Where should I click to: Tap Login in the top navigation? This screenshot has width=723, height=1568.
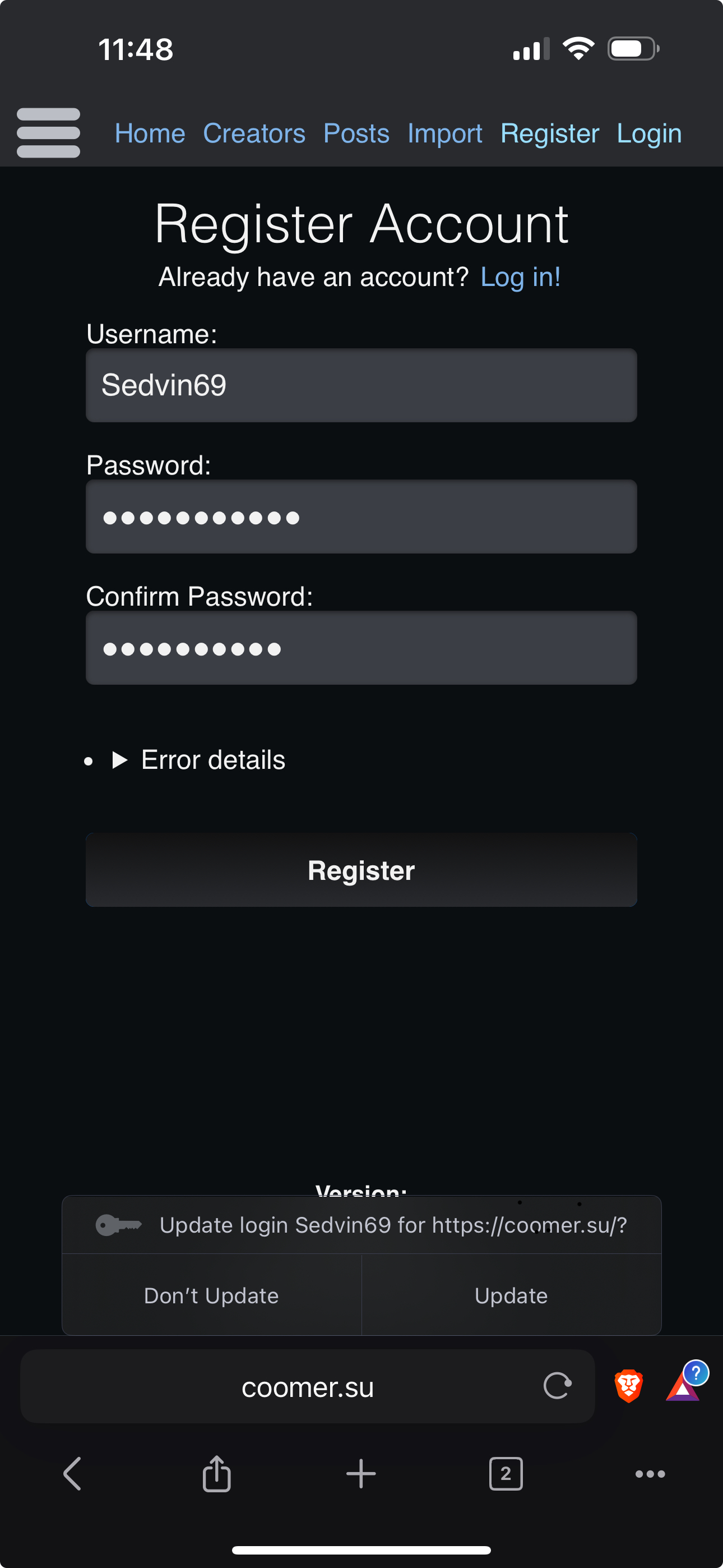point(649,133)
